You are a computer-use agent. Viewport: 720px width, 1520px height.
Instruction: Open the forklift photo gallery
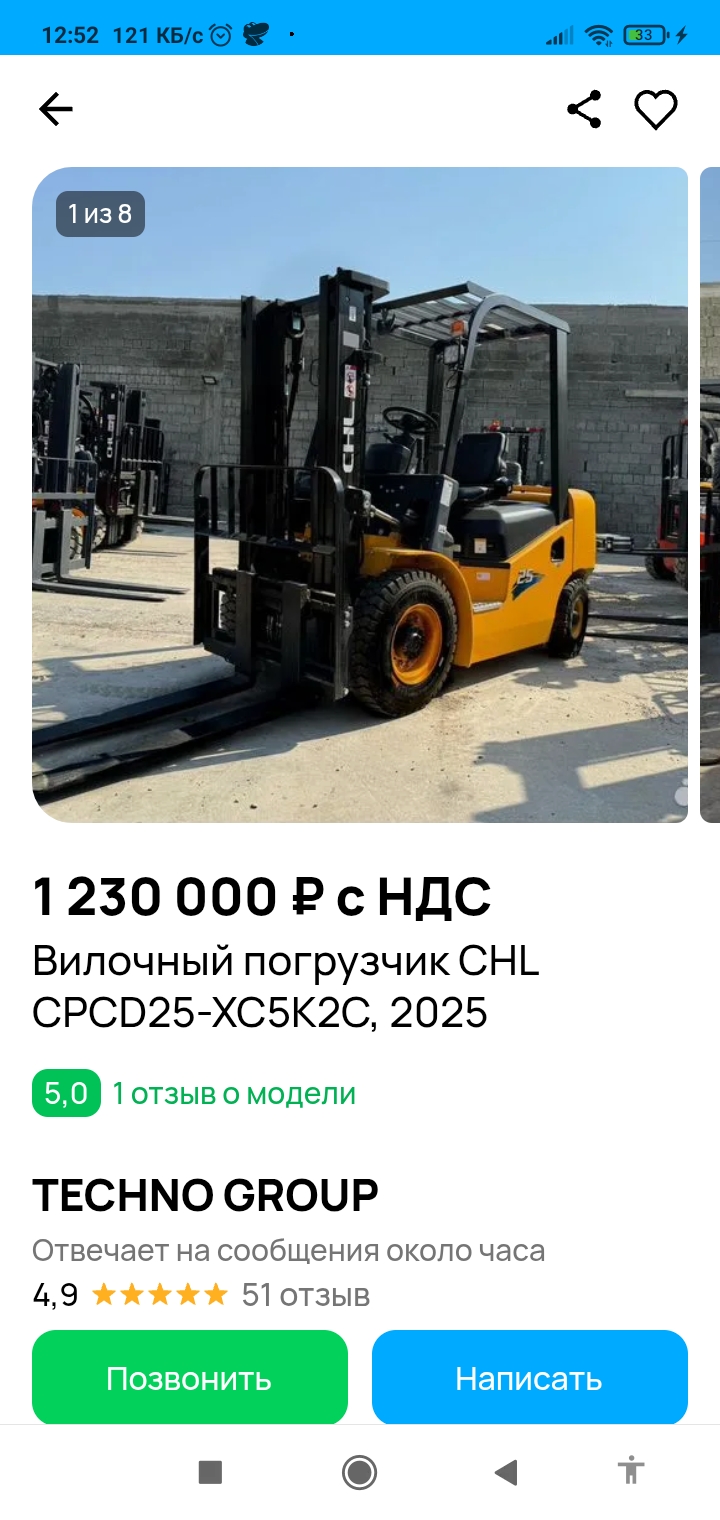pyautogui.click(x=360, y=495)
